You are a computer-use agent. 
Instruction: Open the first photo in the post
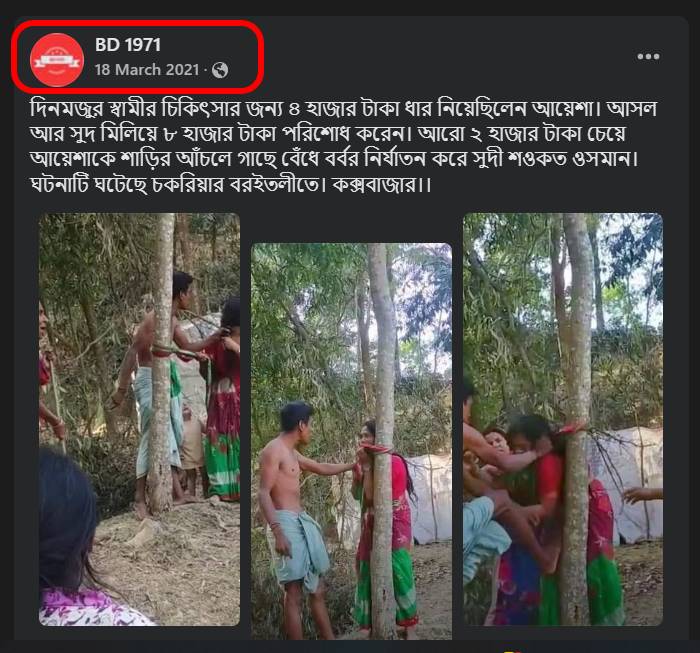[x=139, y=418]
